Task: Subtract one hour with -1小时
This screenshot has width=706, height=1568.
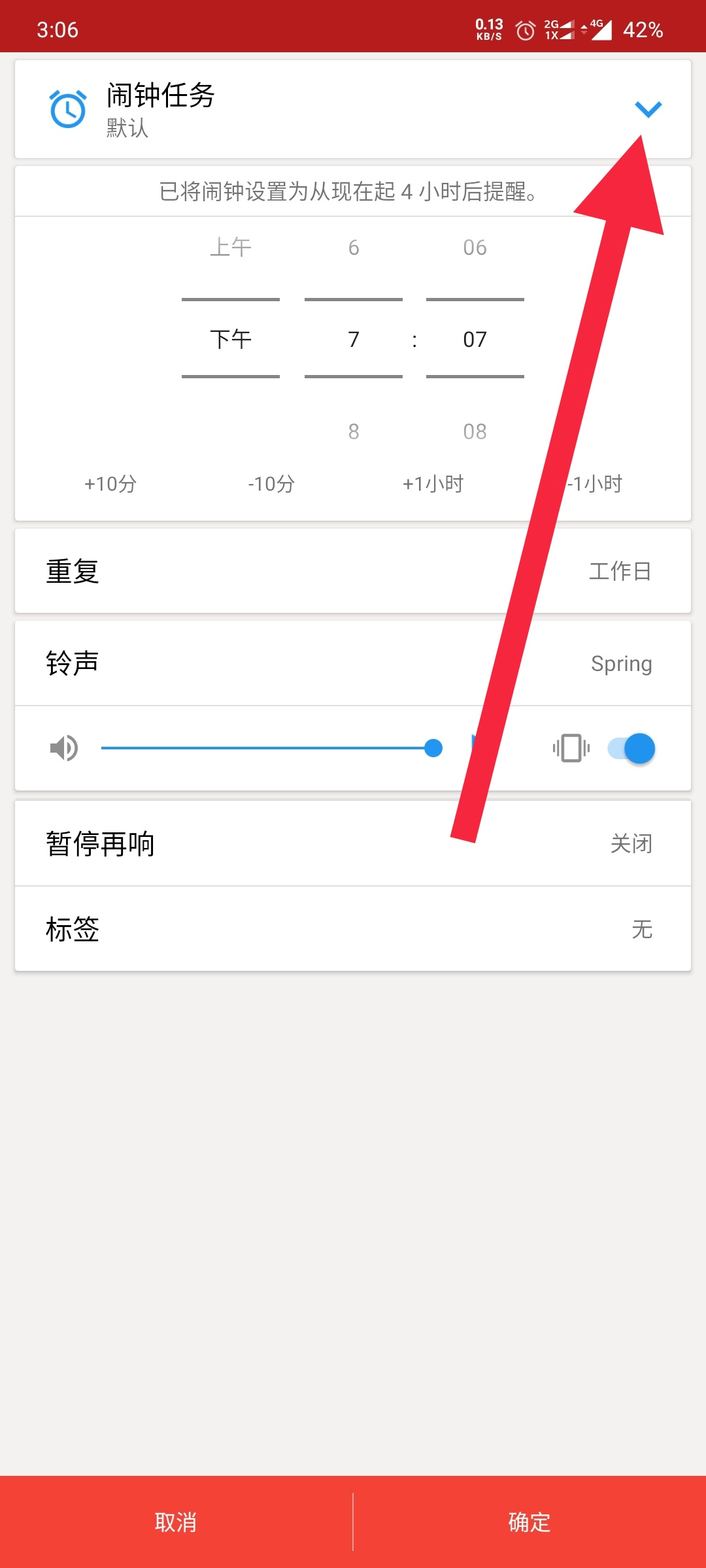Action: 594,484
